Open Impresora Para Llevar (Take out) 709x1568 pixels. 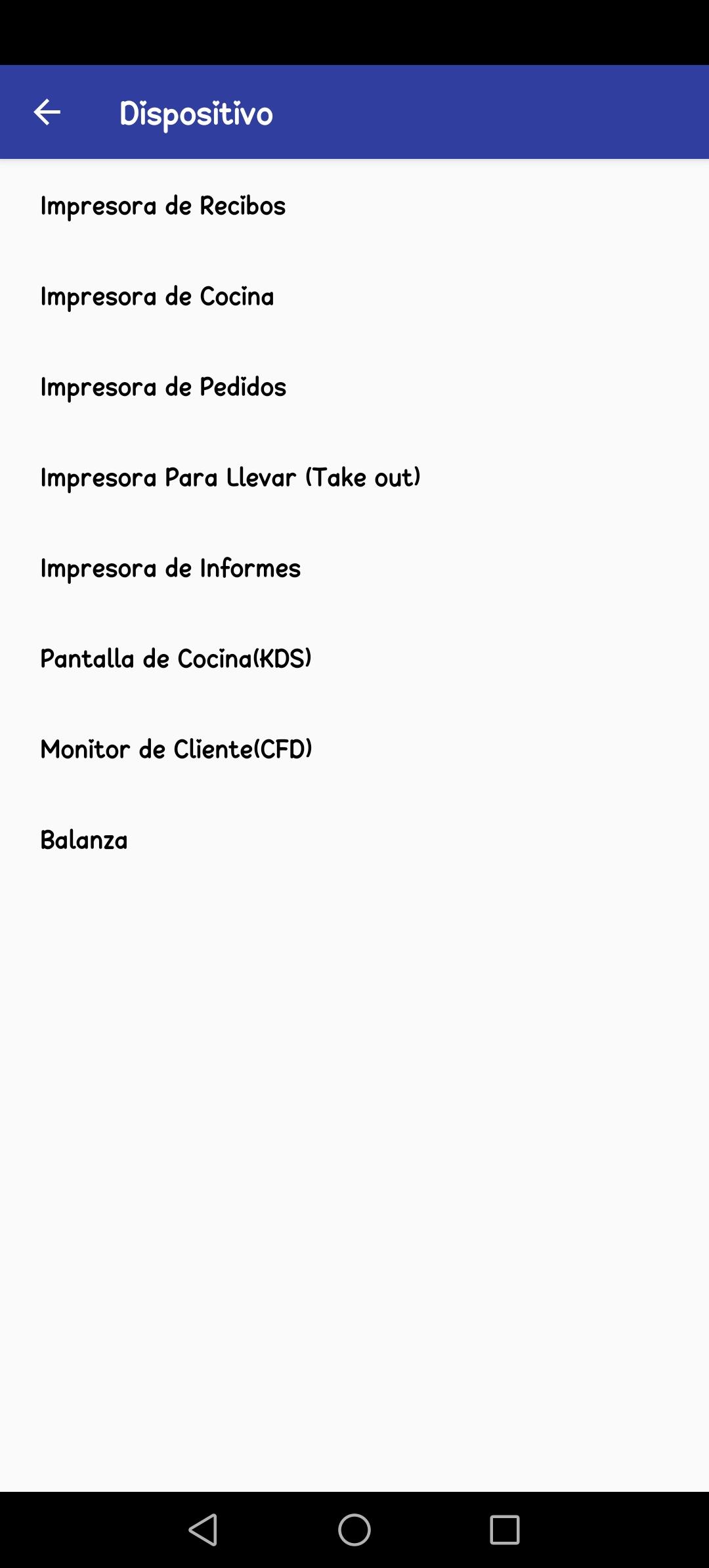[354, 477]
